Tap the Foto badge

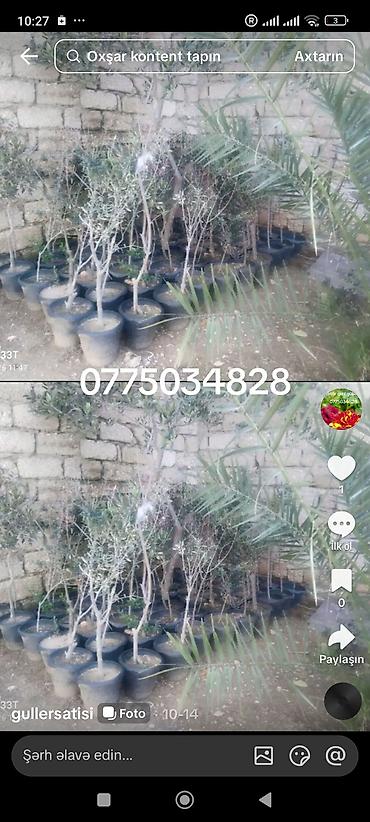124,713
